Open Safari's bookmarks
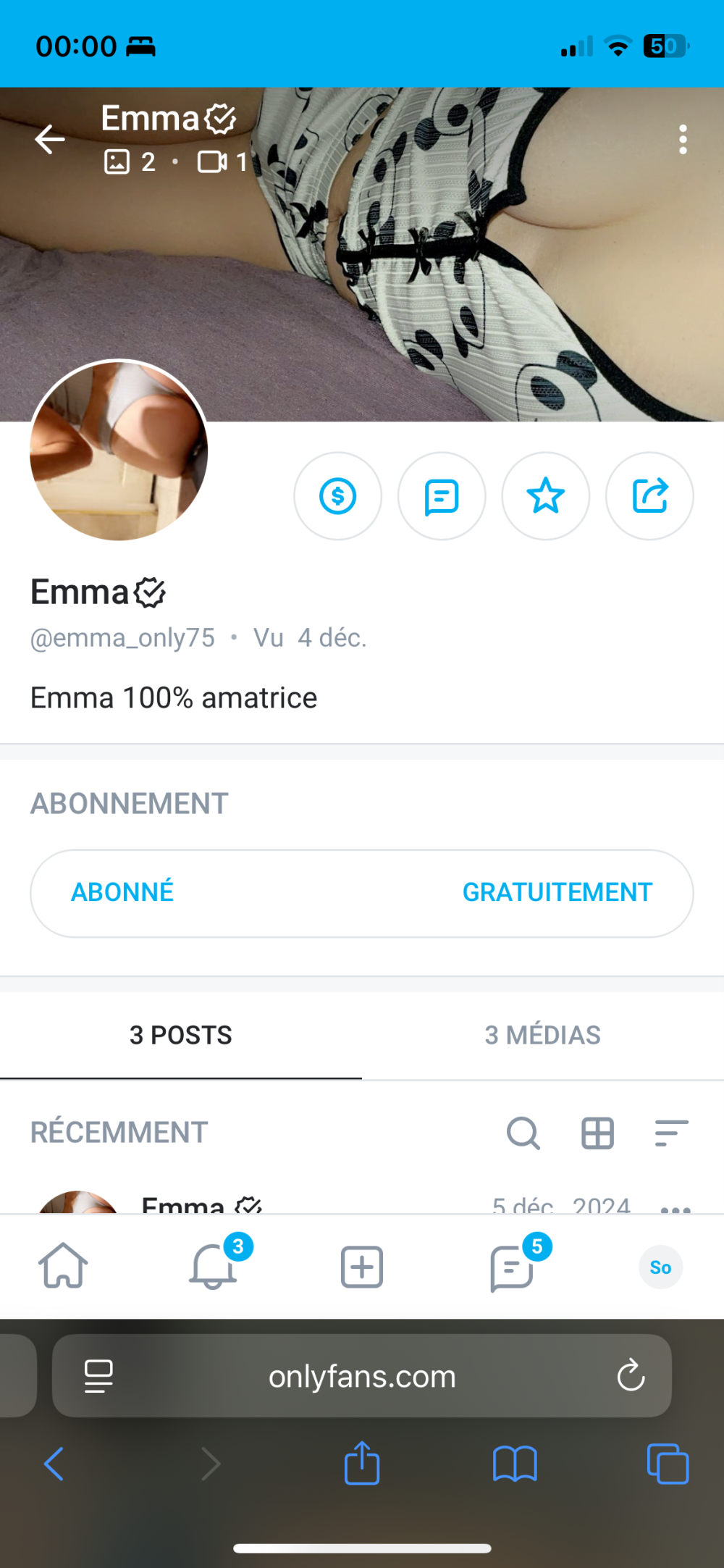This screenshot has width=724, height=1568. pos(515,1464)
